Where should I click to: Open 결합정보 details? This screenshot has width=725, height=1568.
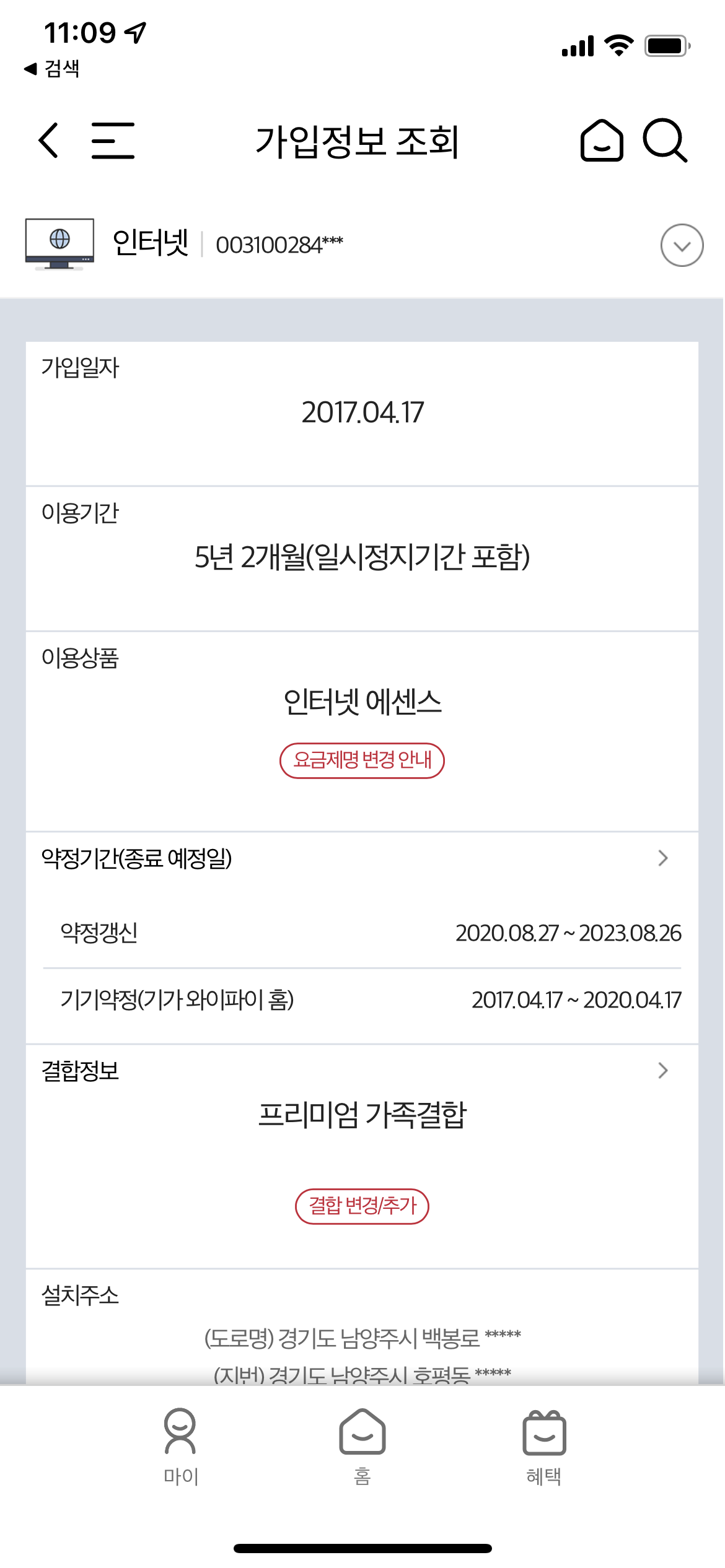[662, 1070]
